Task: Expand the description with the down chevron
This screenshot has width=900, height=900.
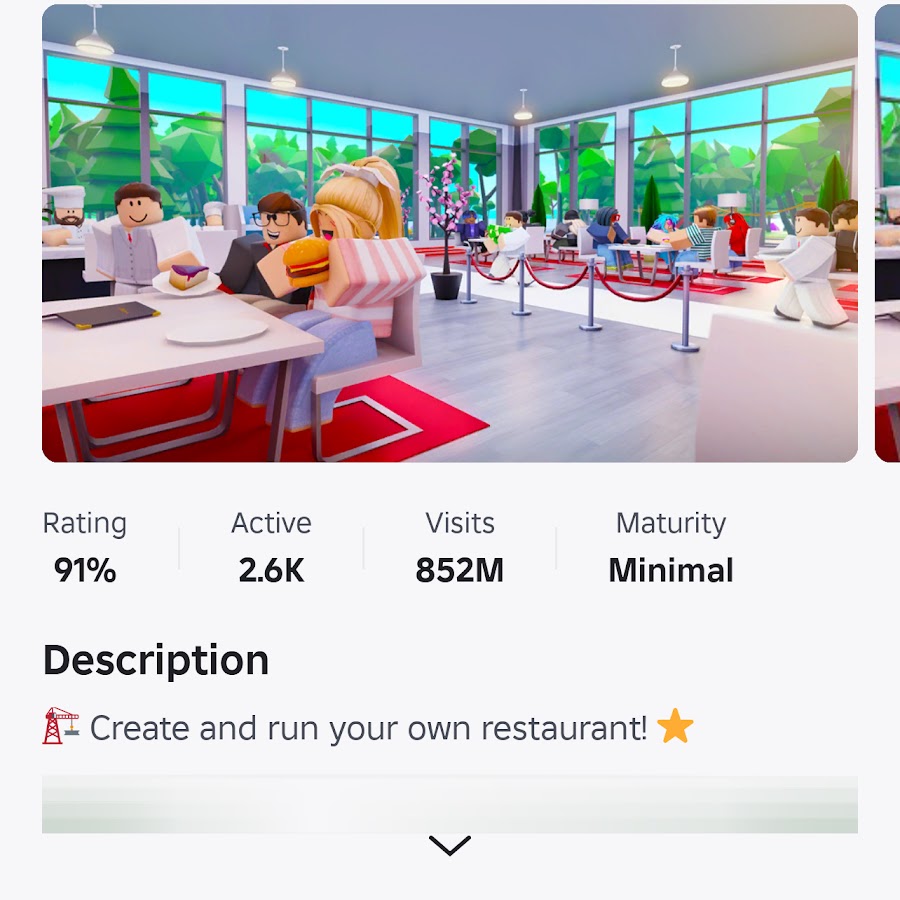Action: (450, 846)
